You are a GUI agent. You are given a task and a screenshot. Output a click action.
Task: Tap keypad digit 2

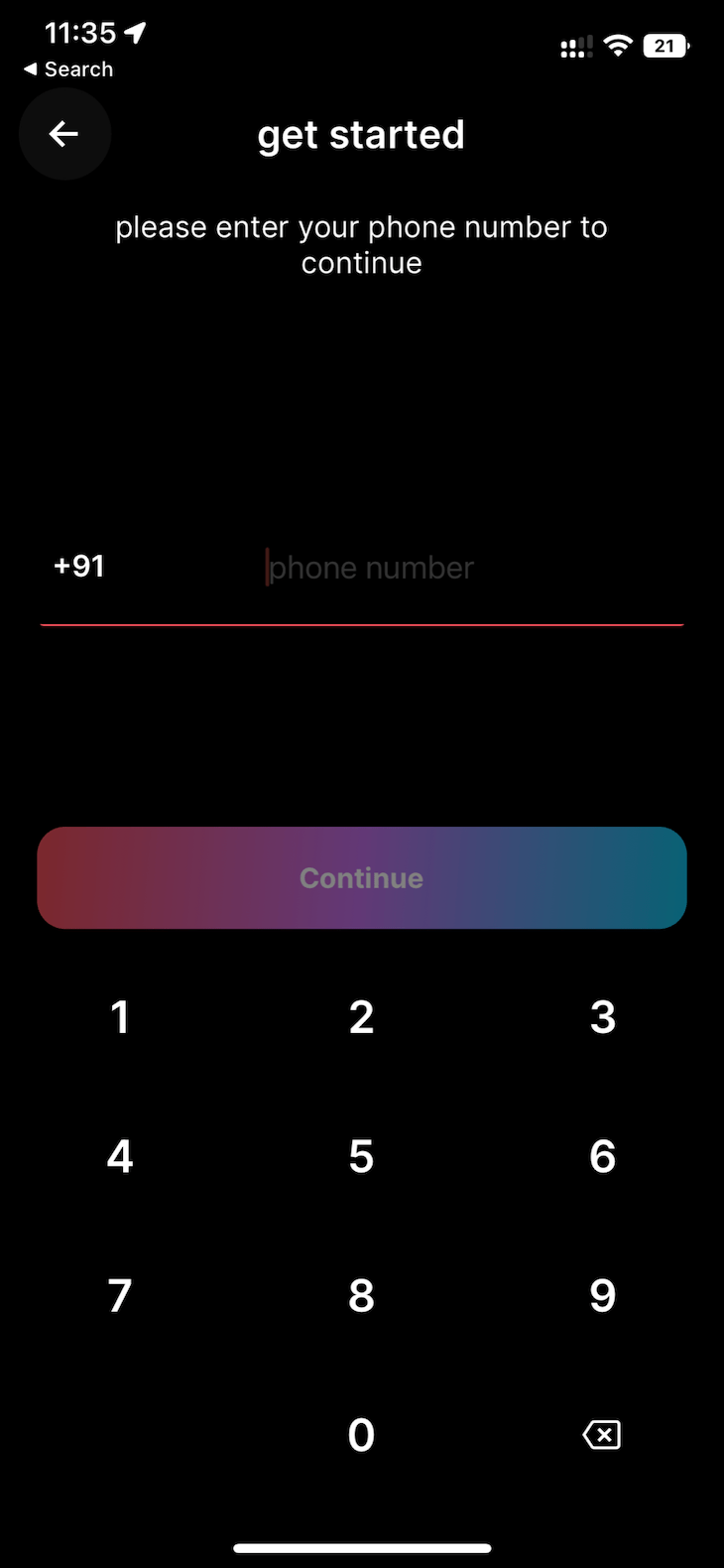coord(361,1016)
